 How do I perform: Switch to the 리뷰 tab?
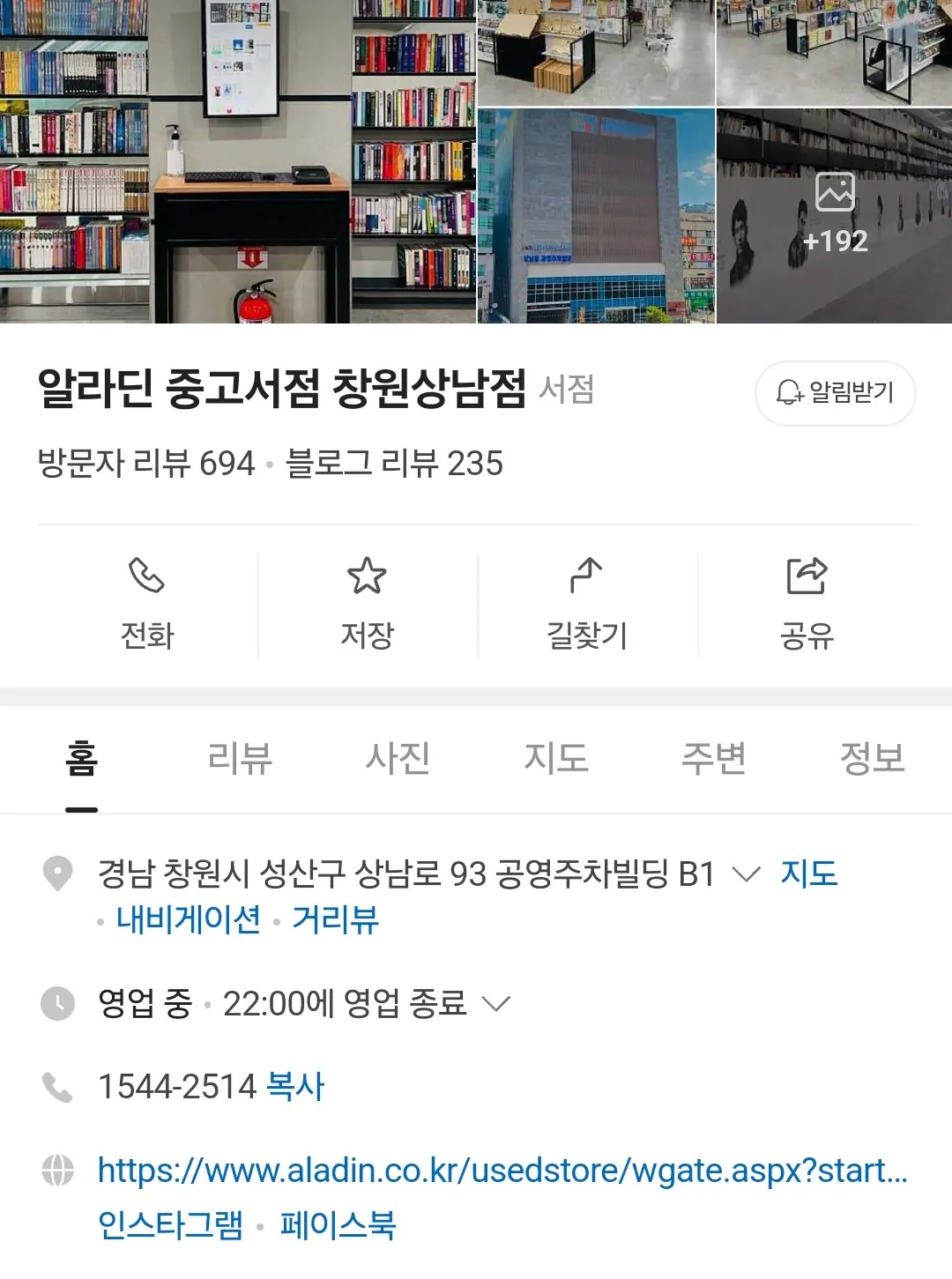pos(240,758)
